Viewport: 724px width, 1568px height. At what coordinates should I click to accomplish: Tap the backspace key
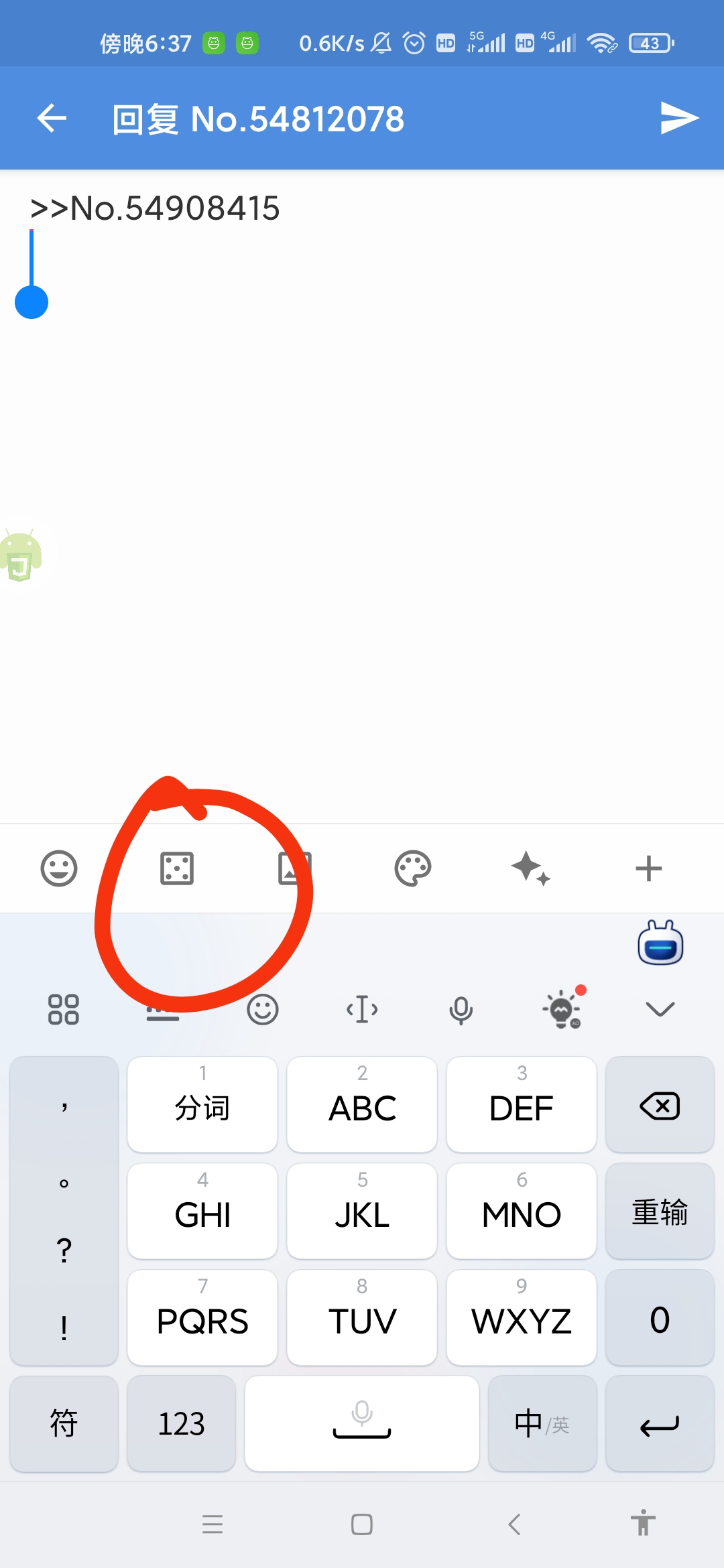click(x=660, y=1106)
